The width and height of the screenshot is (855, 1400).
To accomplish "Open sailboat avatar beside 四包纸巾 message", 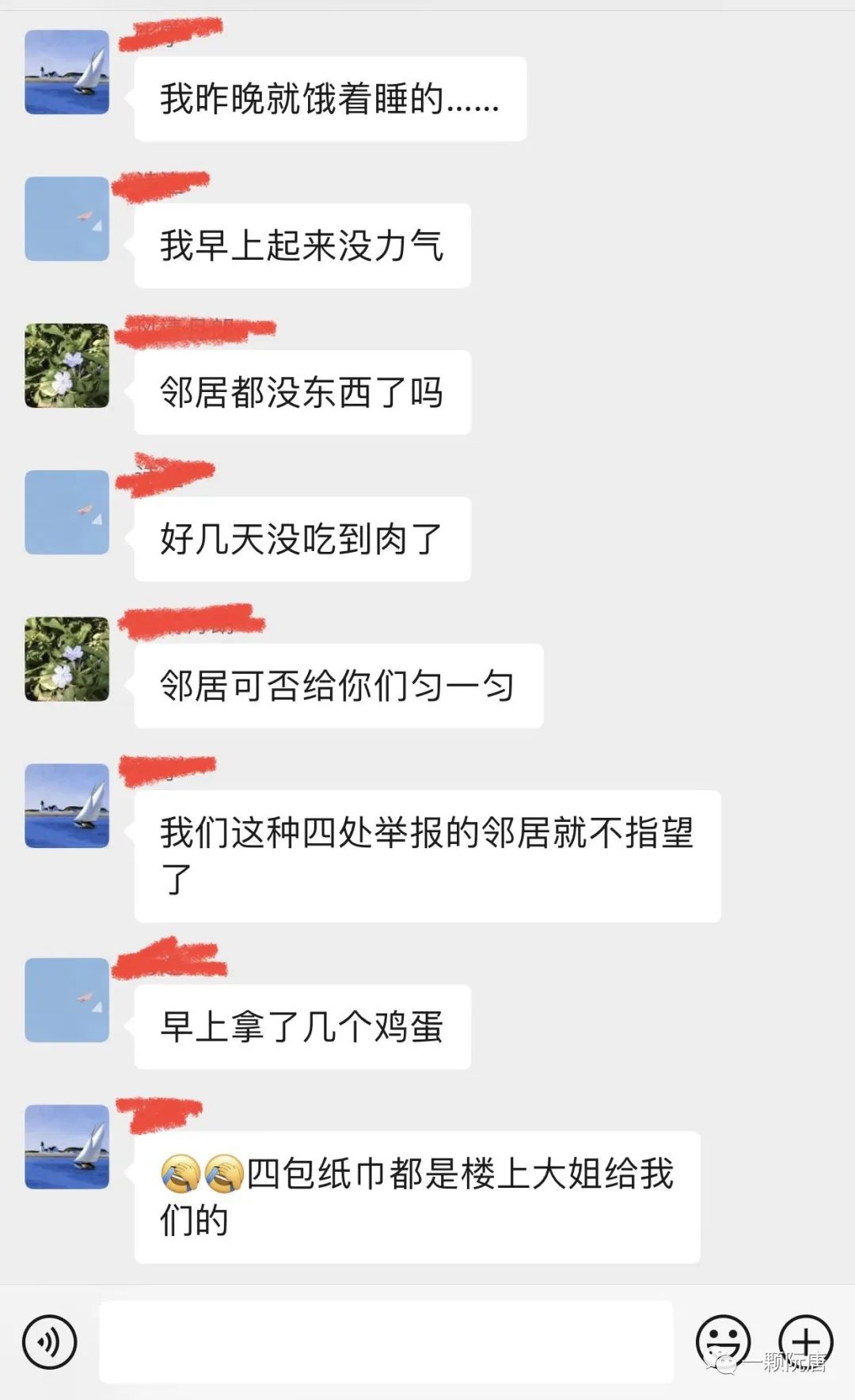I will tap(66, 1147).
